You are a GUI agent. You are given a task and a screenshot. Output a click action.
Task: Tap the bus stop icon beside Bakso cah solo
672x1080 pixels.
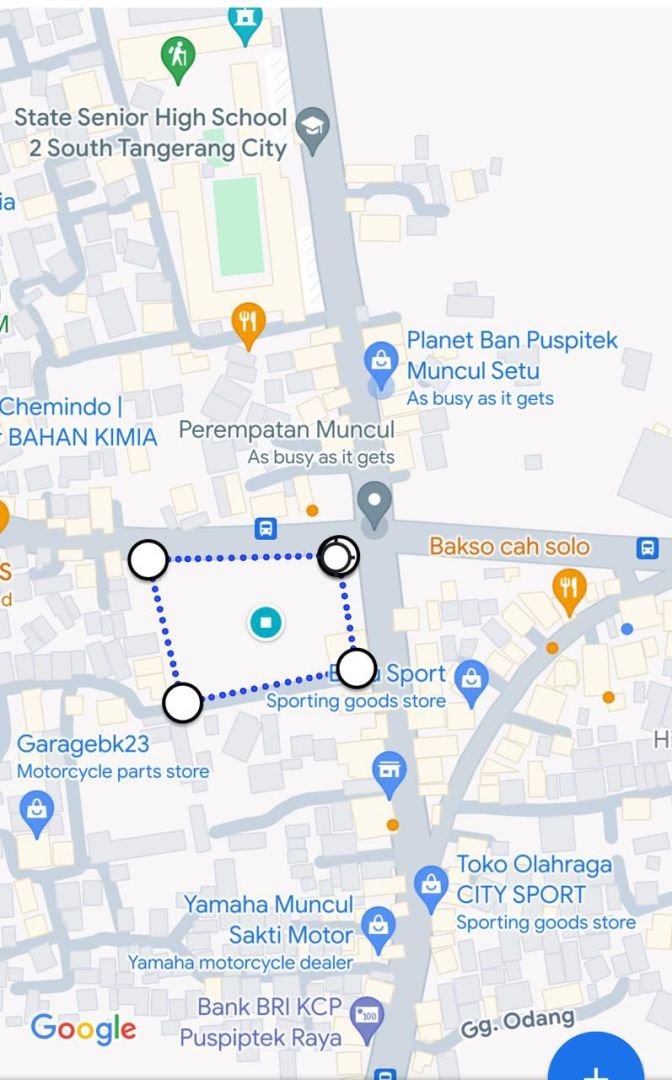point(647,547)
